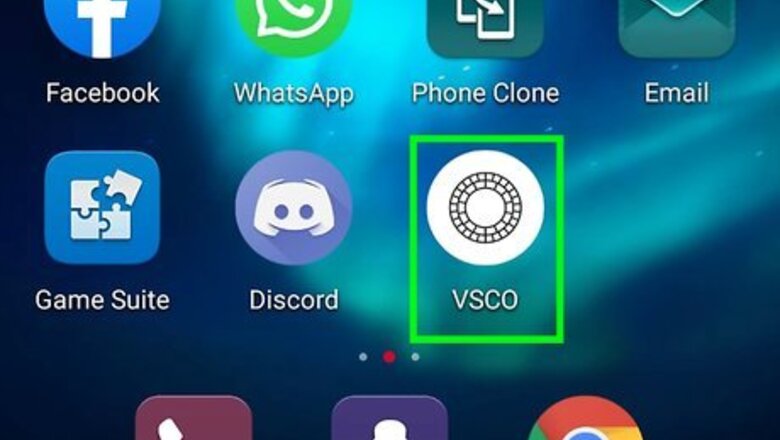Viewport: 780px width, 440px height.
Task: Open Facebook
Action: click(x=101, y=25)
